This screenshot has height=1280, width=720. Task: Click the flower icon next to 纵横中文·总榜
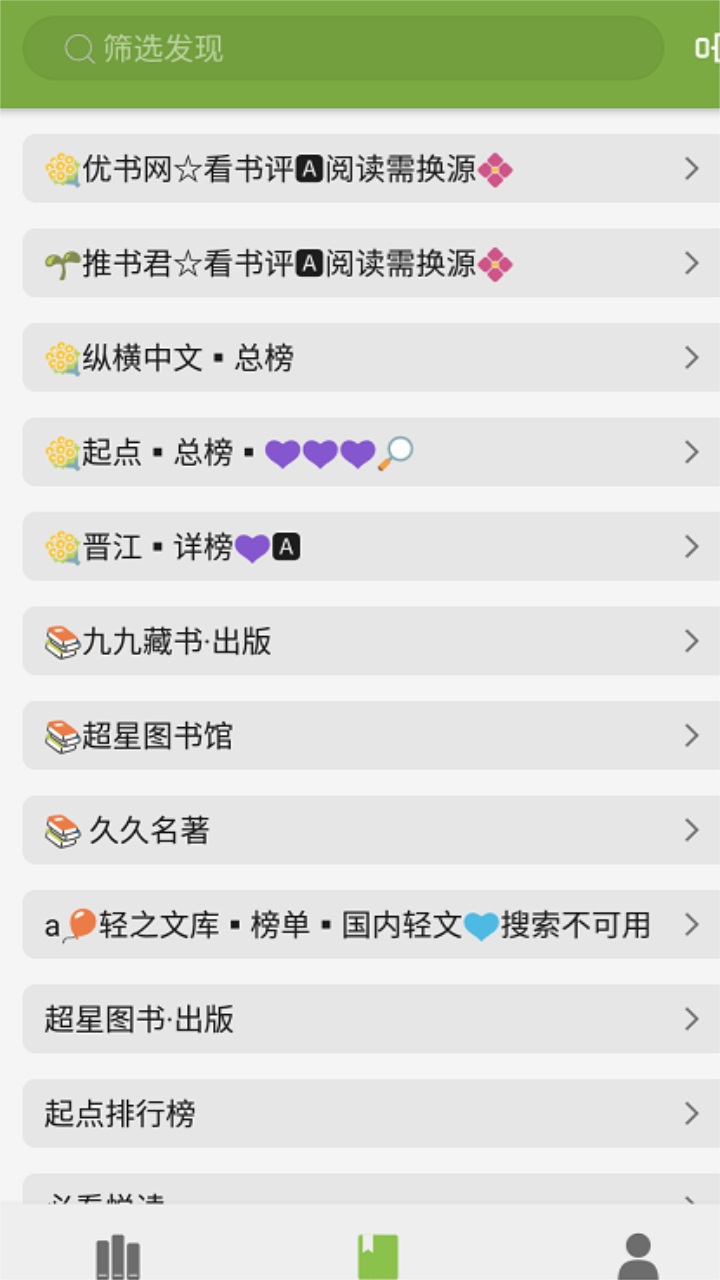62,357
